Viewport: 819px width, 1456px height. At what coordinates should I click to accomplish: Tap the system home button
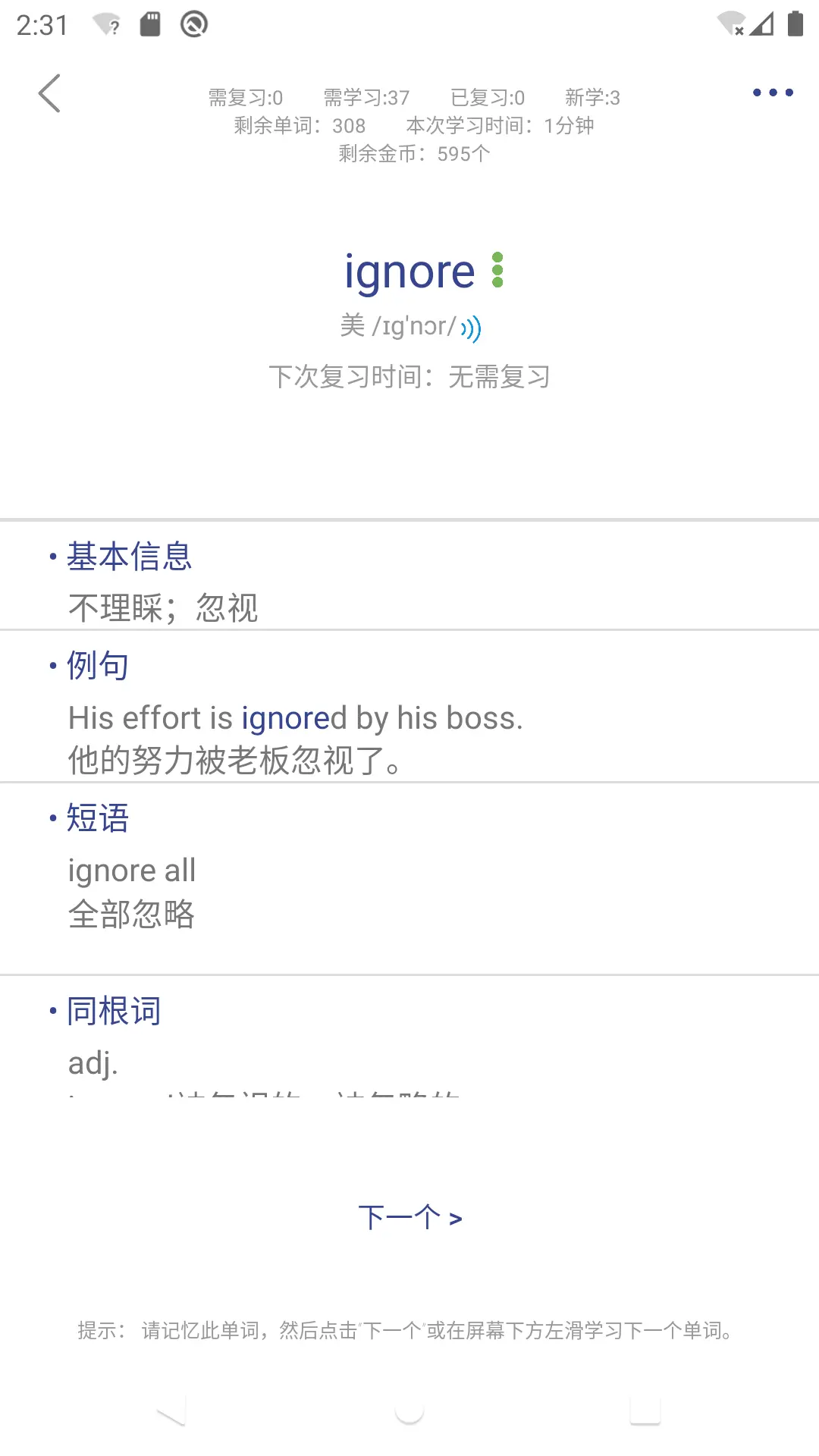(409, 1412)
